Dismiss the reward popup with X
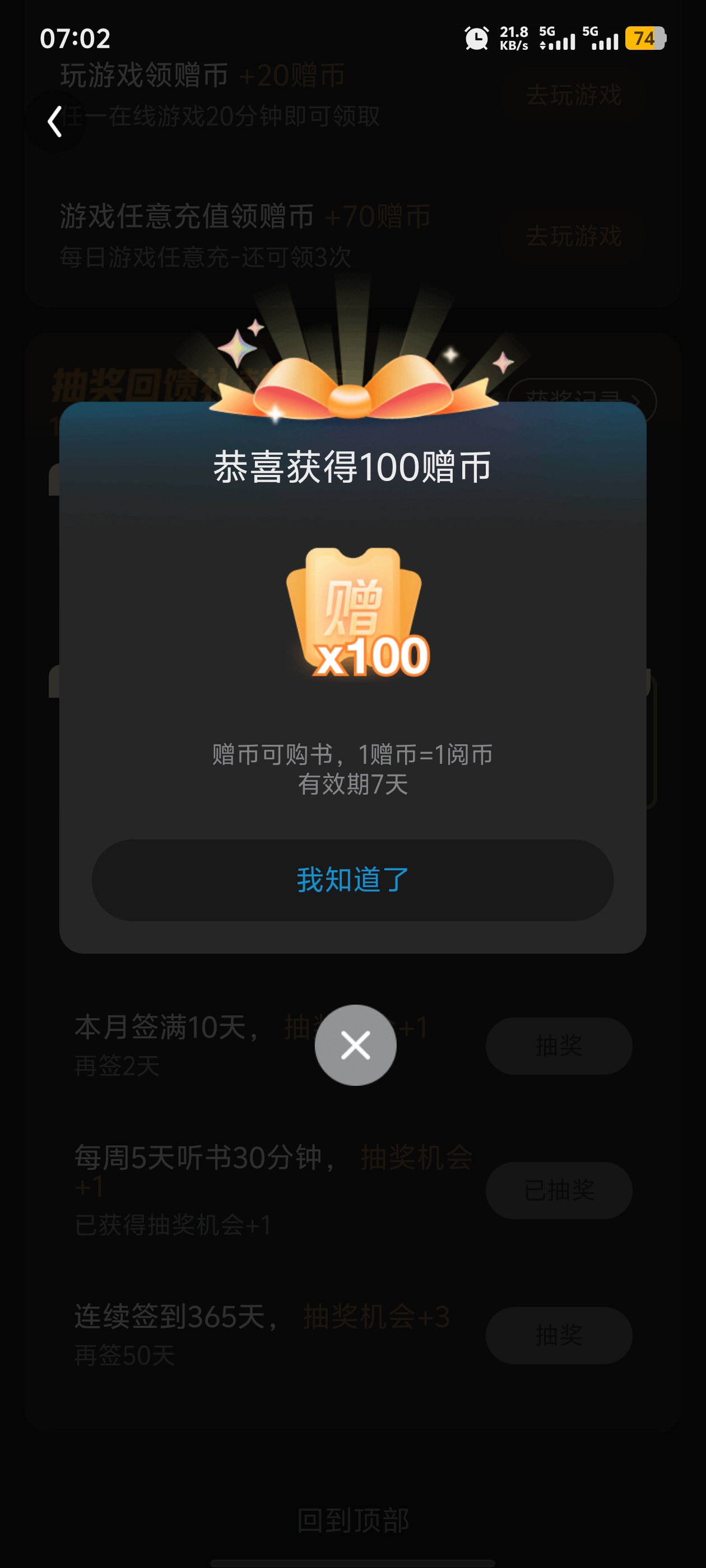 pos(355,1045)
